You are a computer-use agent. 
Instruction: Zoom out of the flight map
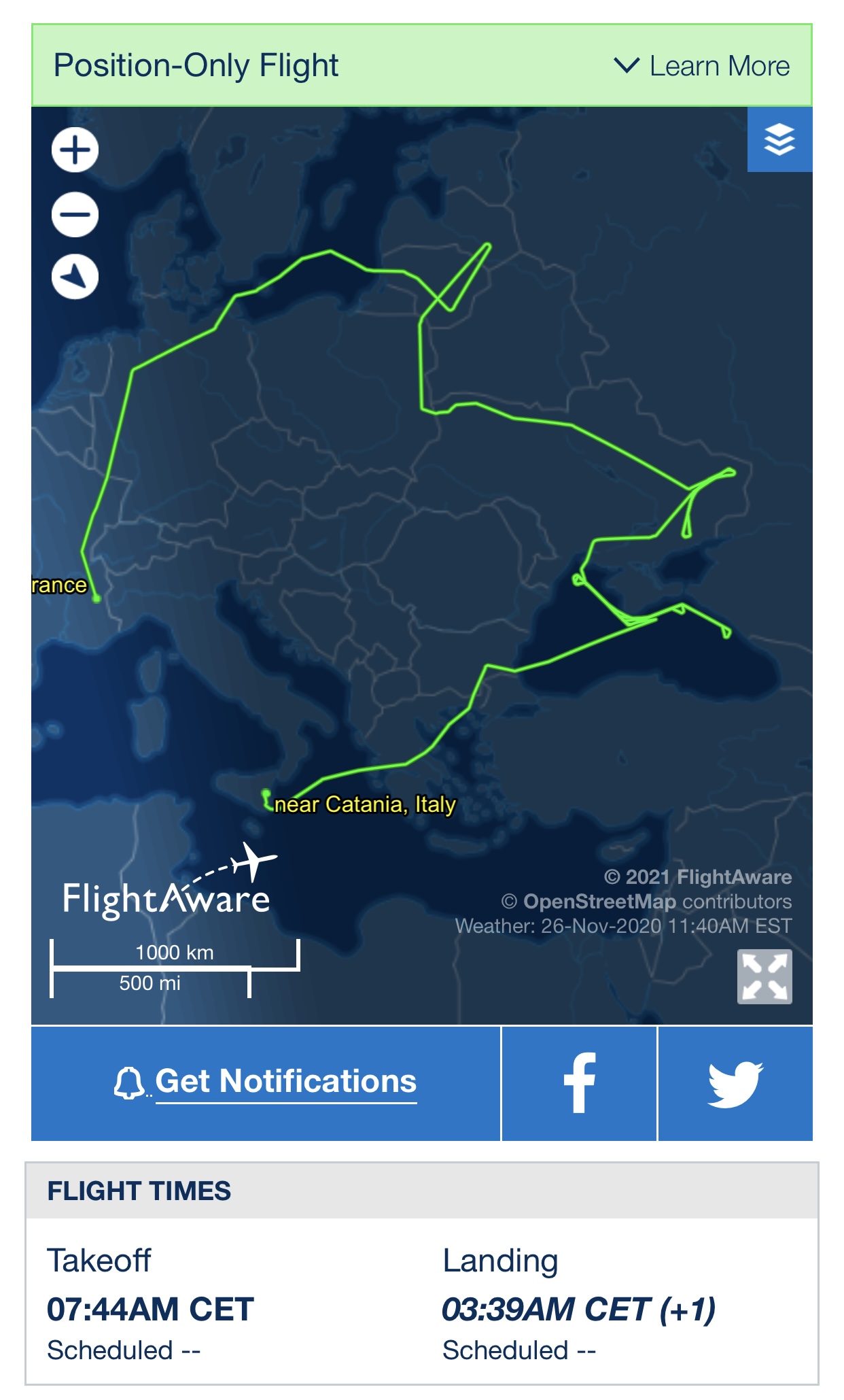click(x=75, y=214)
